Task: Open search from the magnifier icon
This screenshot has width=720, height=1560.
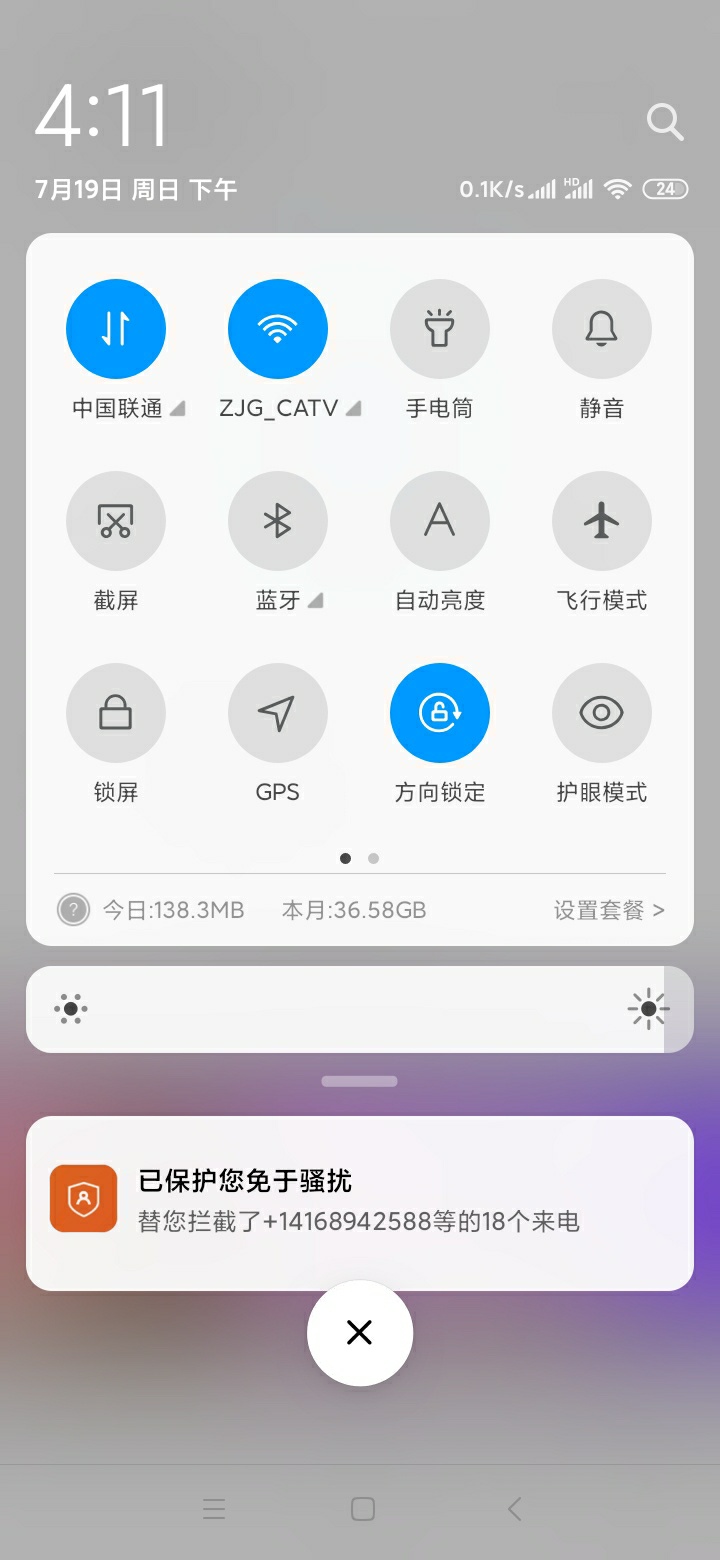Action: tap(665, 122)
